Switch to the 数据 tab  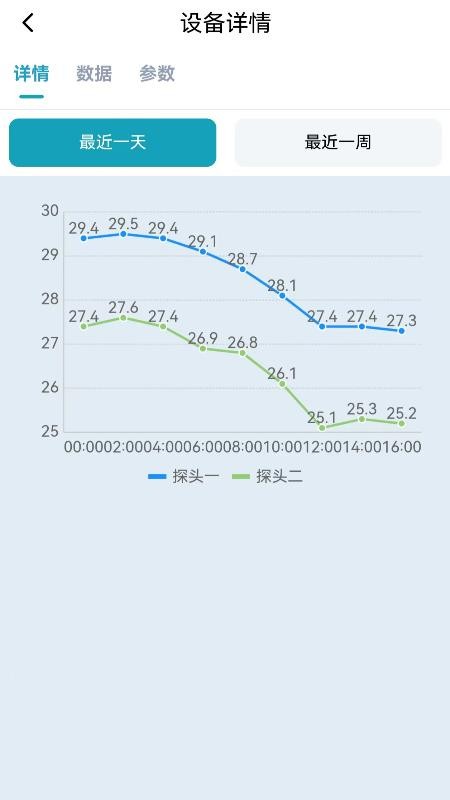(x=94, y=73)
